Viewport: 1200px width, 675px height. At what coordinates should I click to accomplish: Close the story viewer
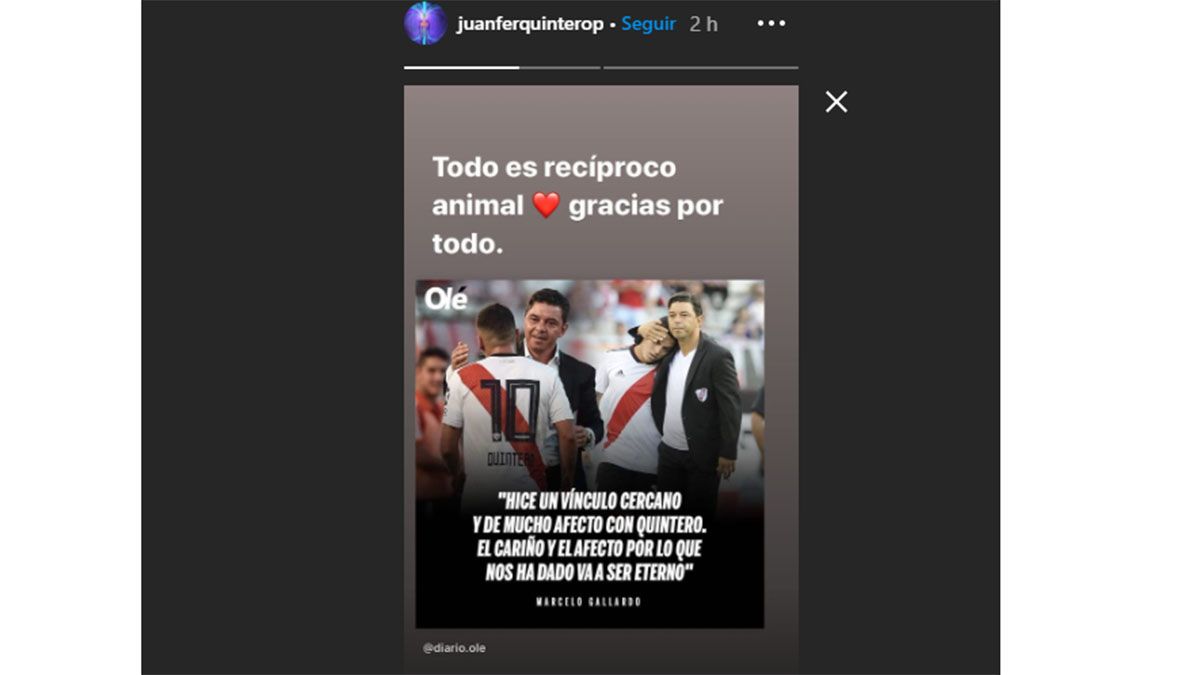point(836,101)
